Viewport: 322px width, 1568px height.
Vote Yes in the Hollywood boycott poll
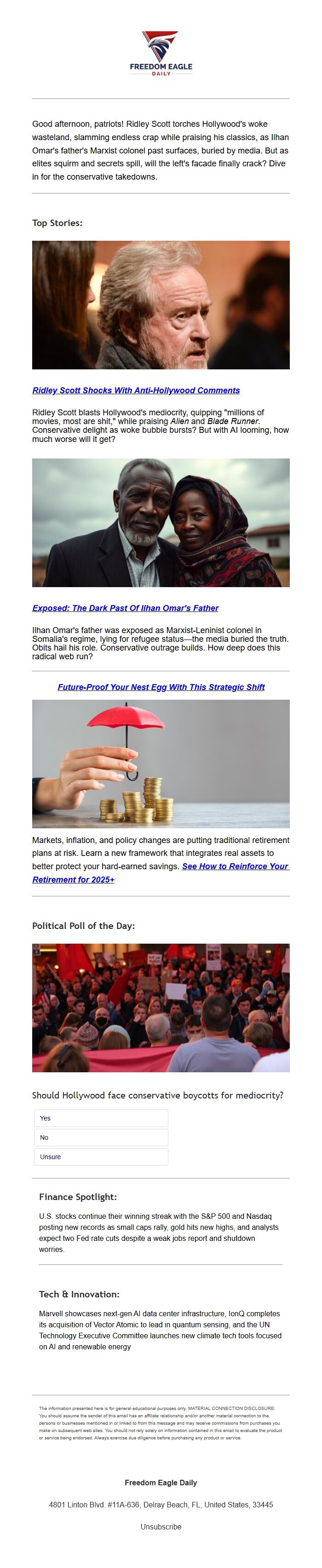101,1118
